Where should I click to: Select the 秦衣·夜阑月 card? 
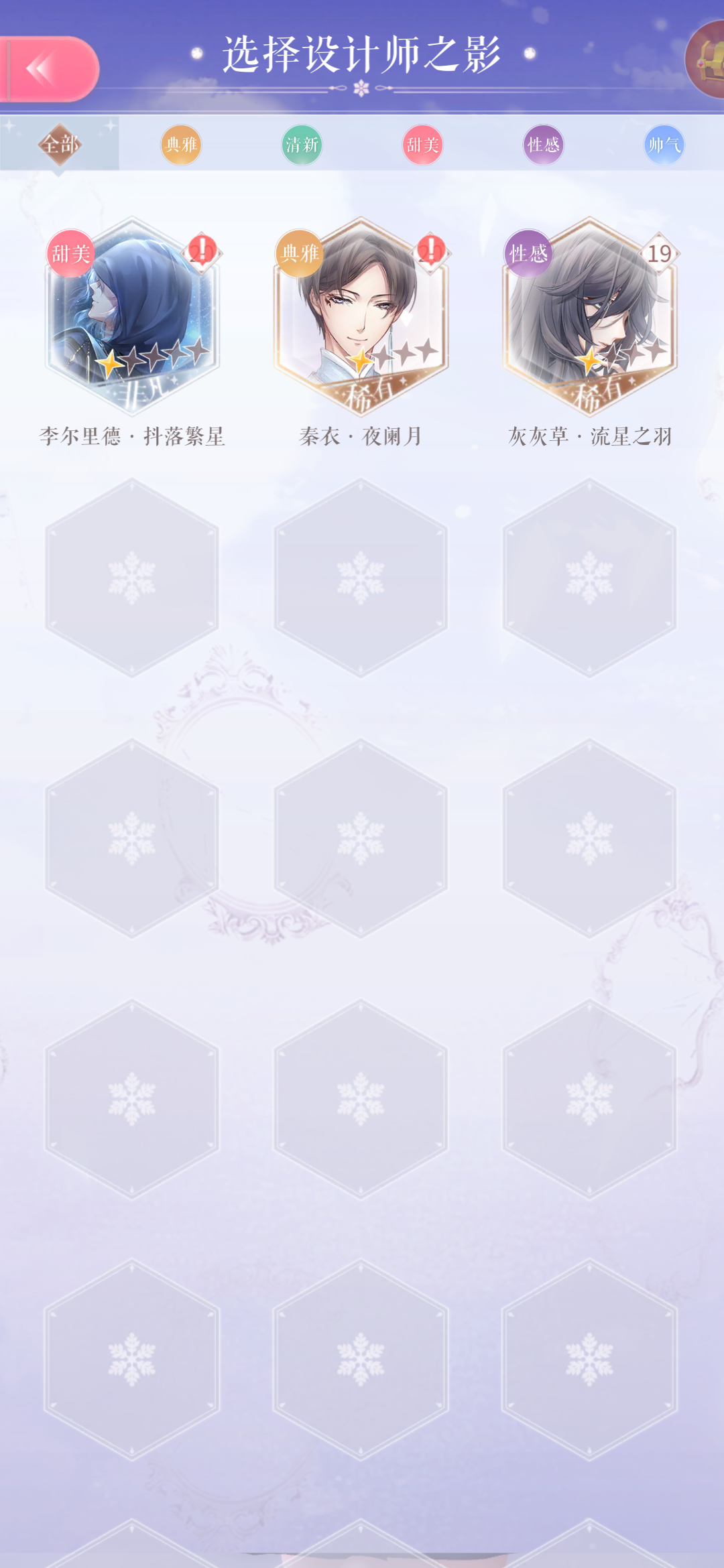coord(361,316)
